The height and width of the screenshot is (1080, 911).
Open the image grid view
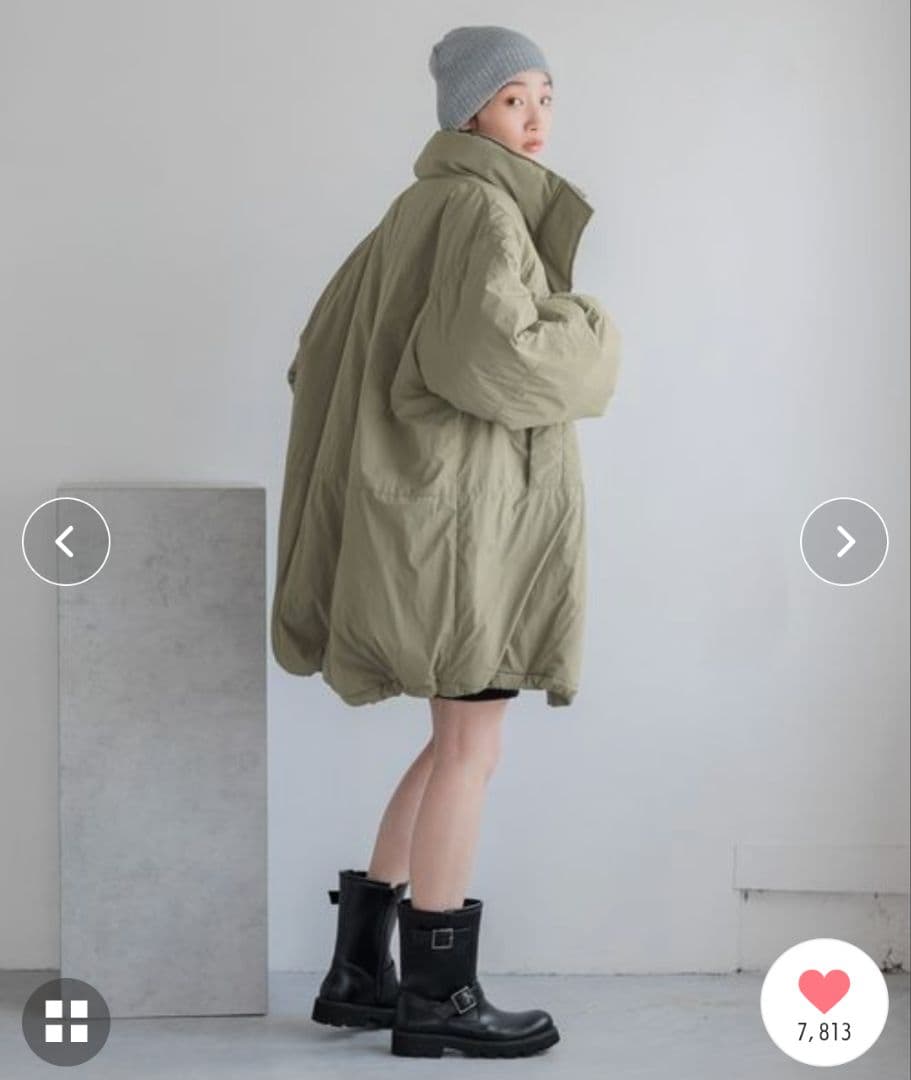point(66,1021)
